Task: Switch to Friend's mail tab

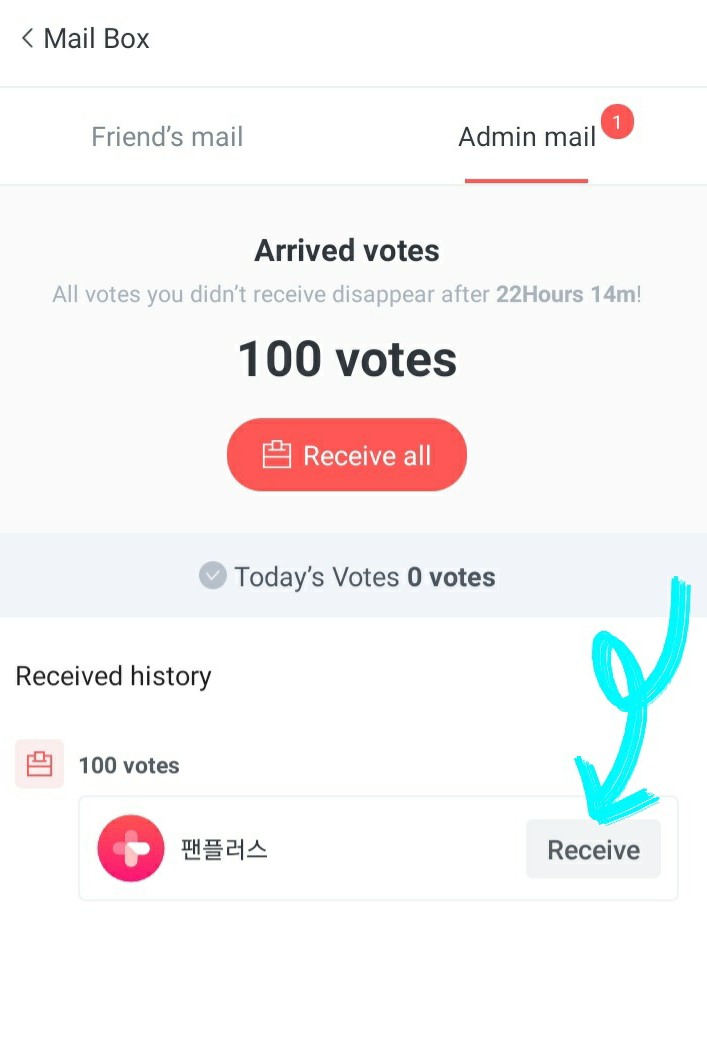Action: click(167, 137)
